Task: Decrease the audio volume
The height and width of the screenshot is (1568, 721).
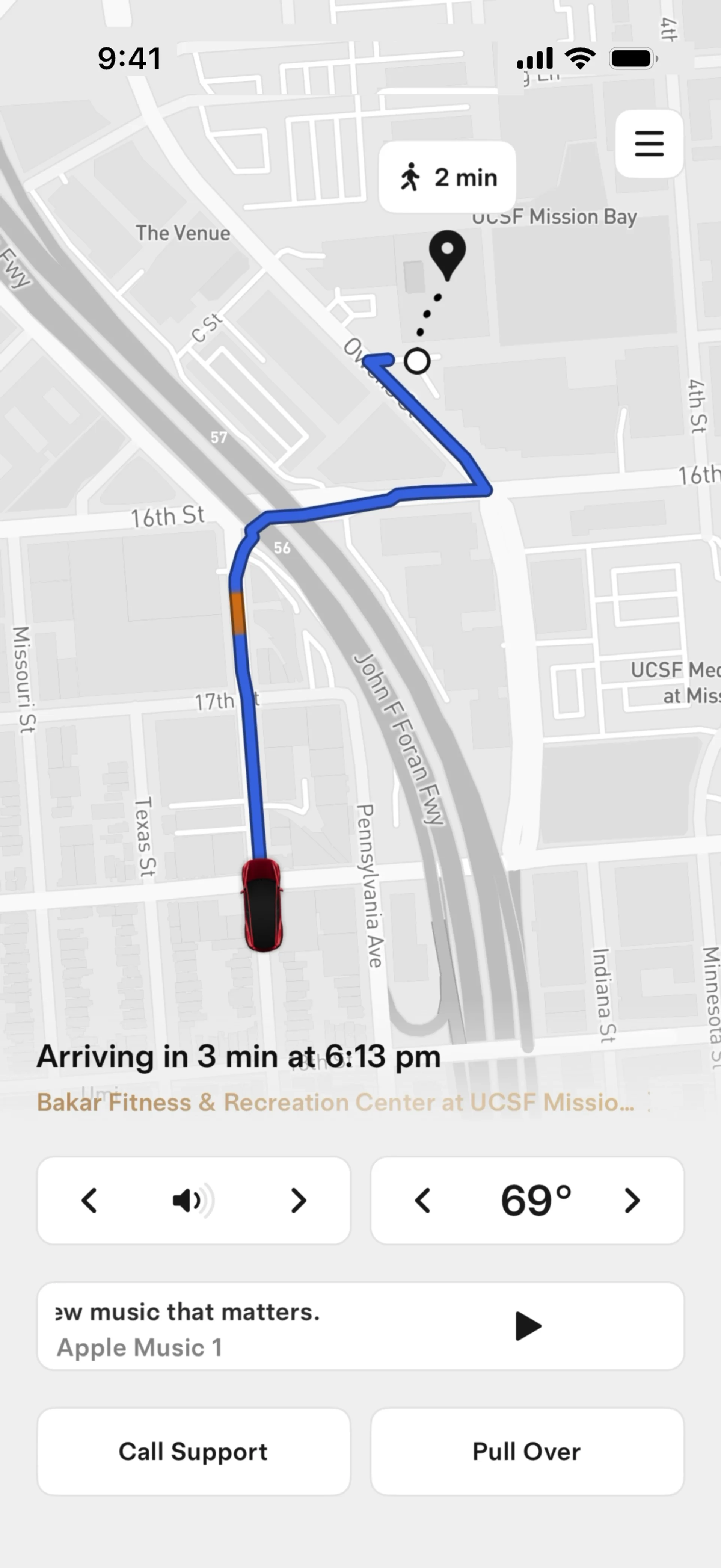Action: tap(89, 1200)
